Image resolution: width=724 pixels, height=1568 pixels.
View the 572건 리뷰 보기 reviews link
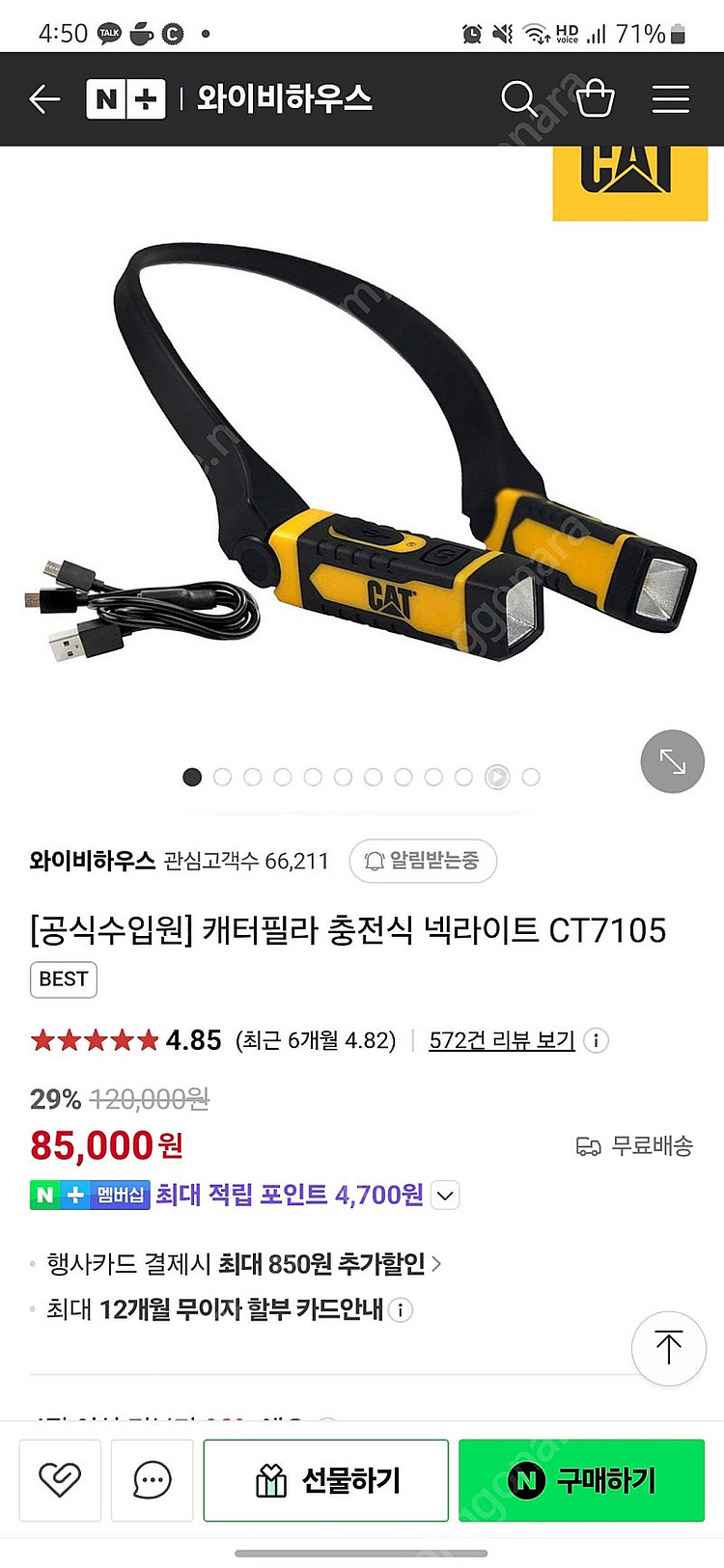point(502,1040)
